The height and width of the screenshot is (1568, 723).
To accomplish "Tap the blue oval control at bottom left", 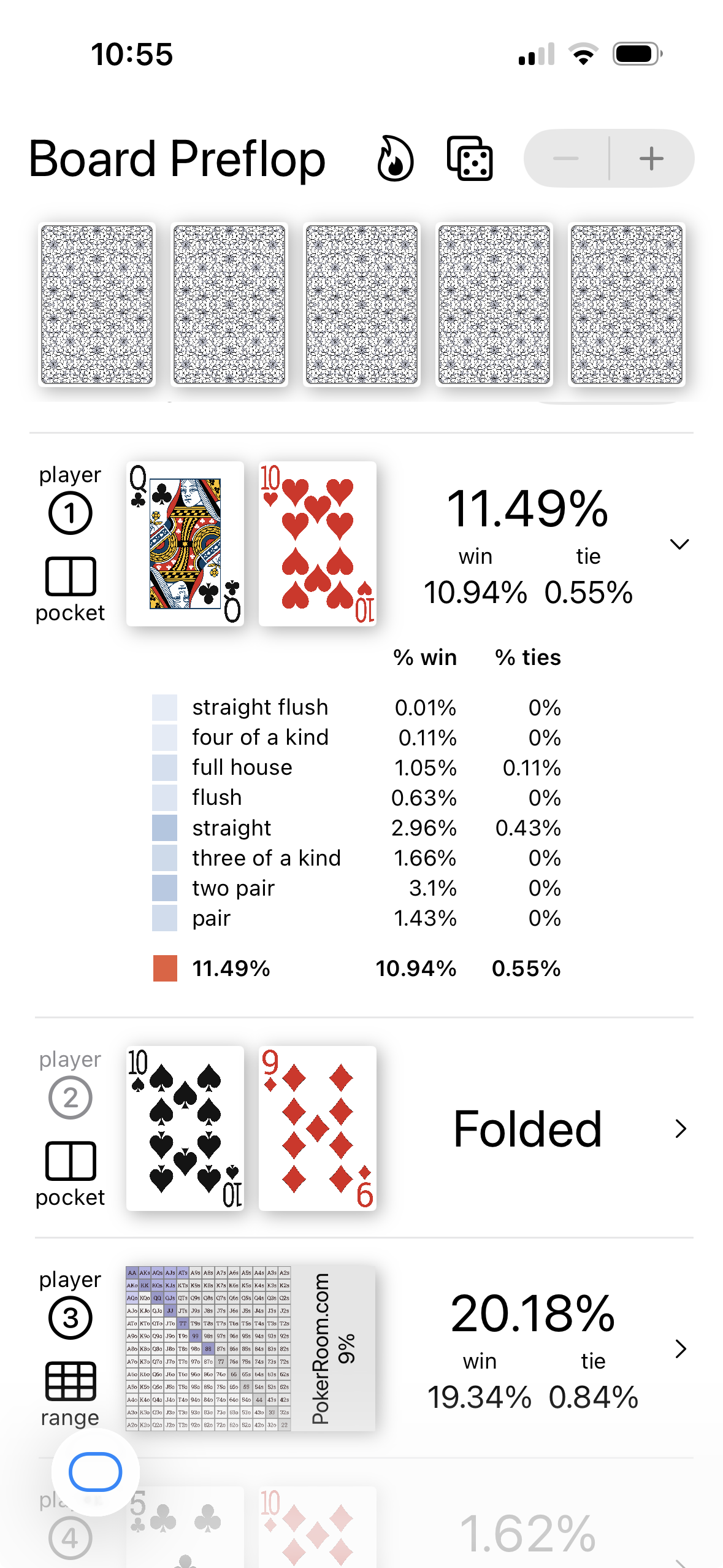I will tap(95, 1470).
